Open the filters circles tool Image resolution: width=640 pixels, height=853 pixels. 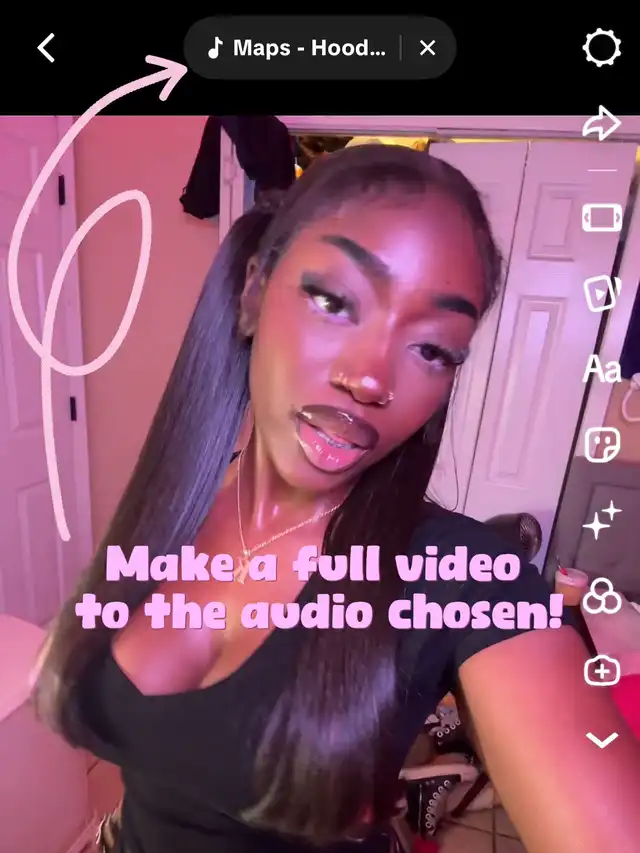pos(602,596)
